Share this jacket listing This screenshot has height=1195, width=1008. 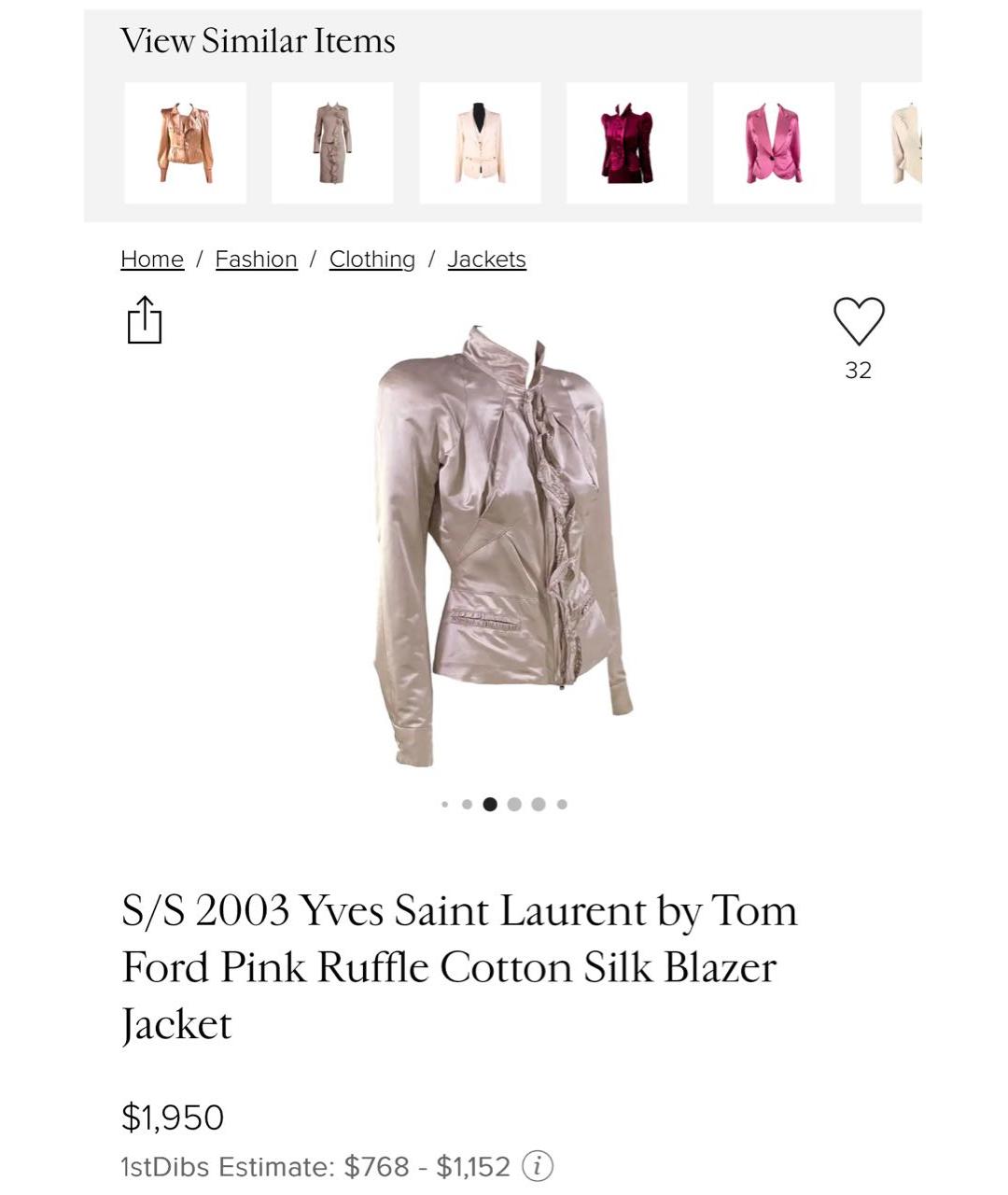(x=145, y=320)
